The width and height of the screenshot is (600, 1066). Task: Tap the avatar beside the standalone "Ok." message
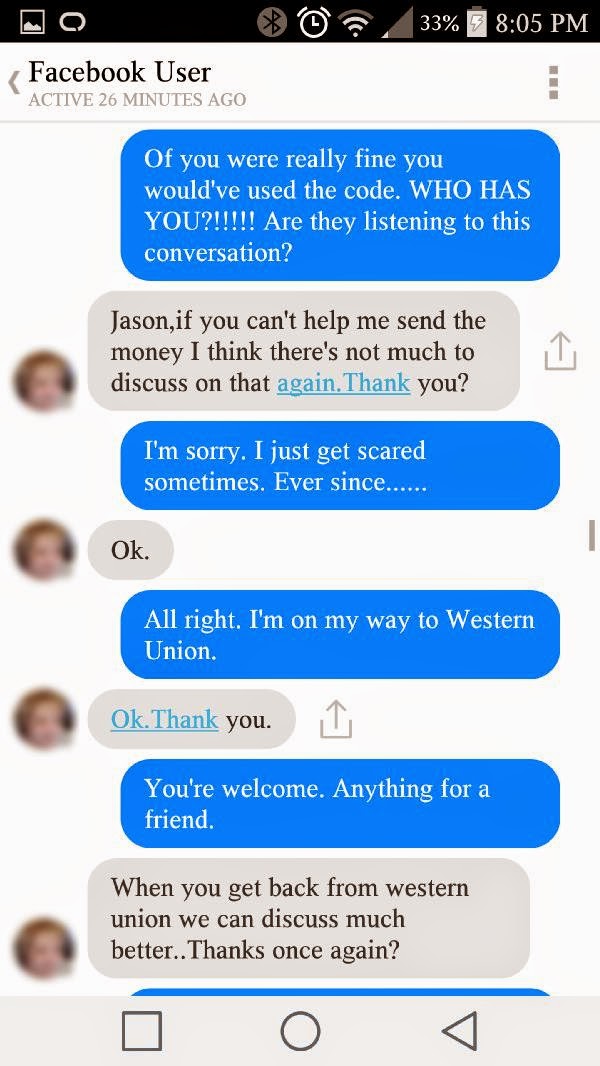[45, 550]
